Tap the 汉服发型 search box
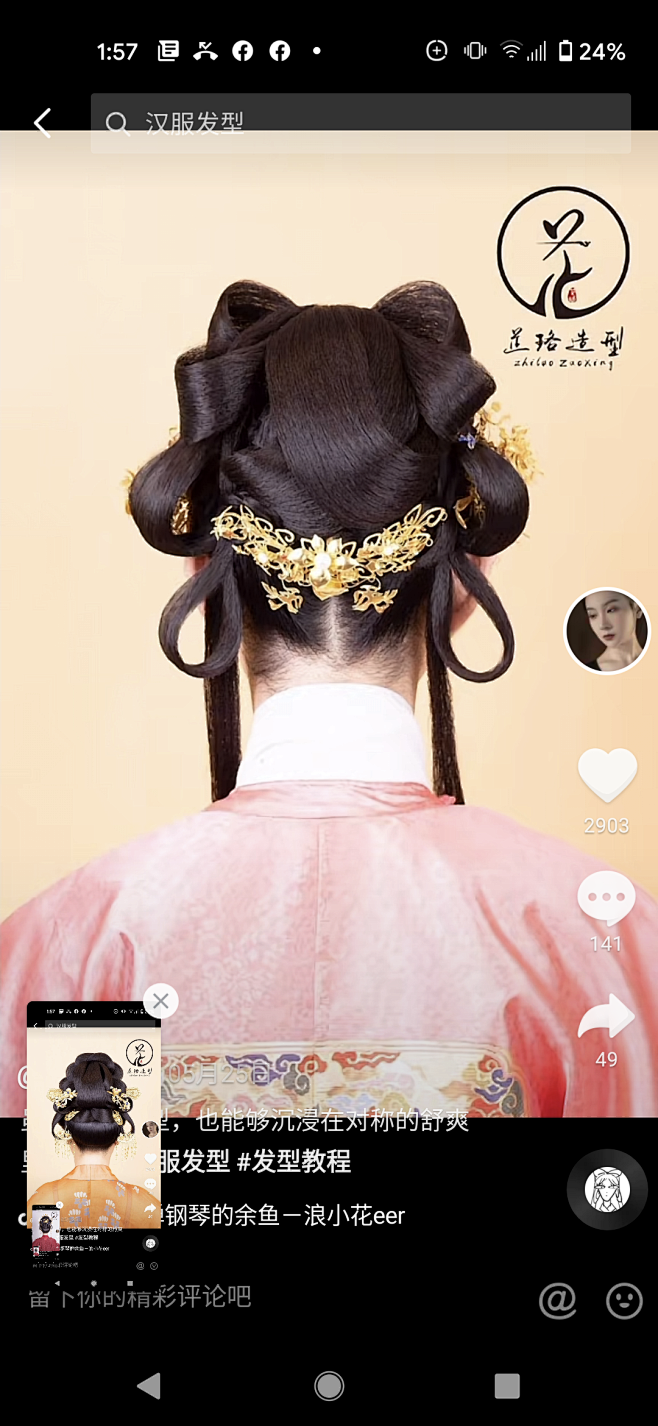 click(x=360, y=123)
